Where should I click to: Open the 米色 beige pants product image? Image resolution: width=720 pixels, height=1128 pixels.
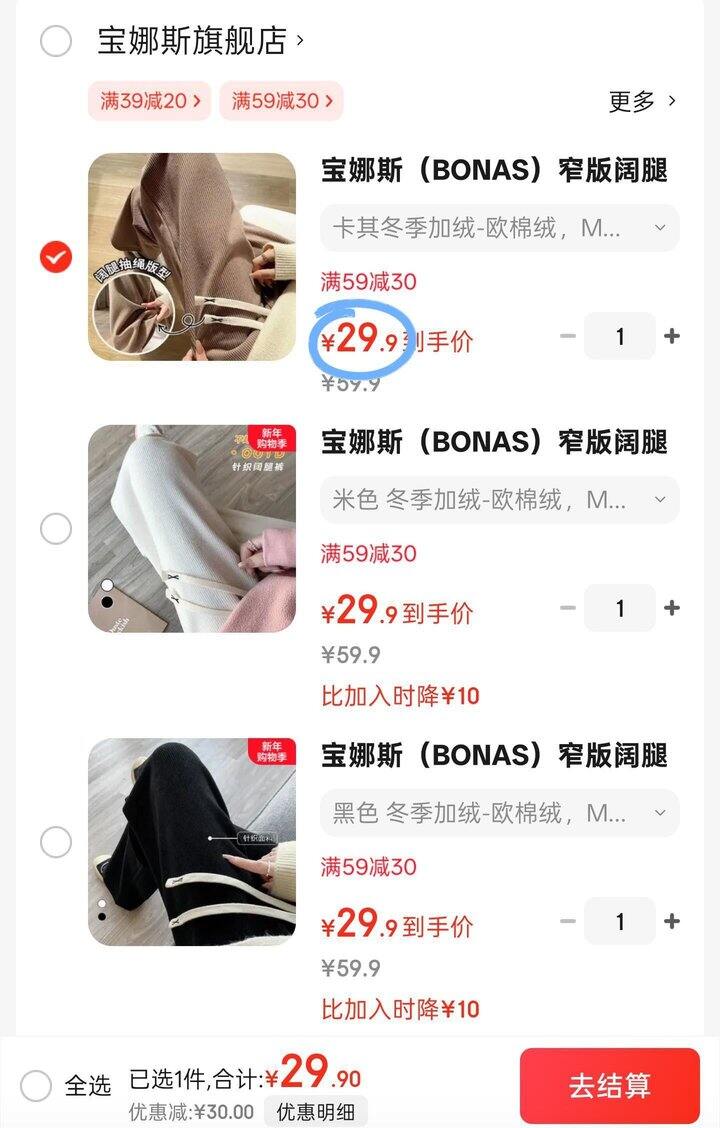pyautogui.click(x=192, y=529)
